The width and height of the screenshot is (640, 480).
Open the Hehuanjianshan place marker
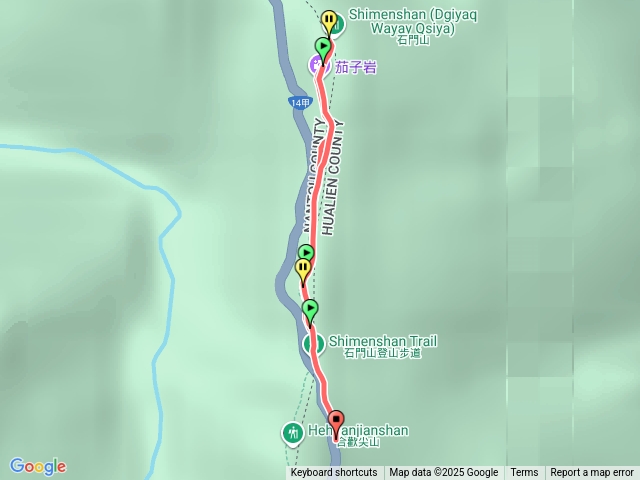point(292,433)
